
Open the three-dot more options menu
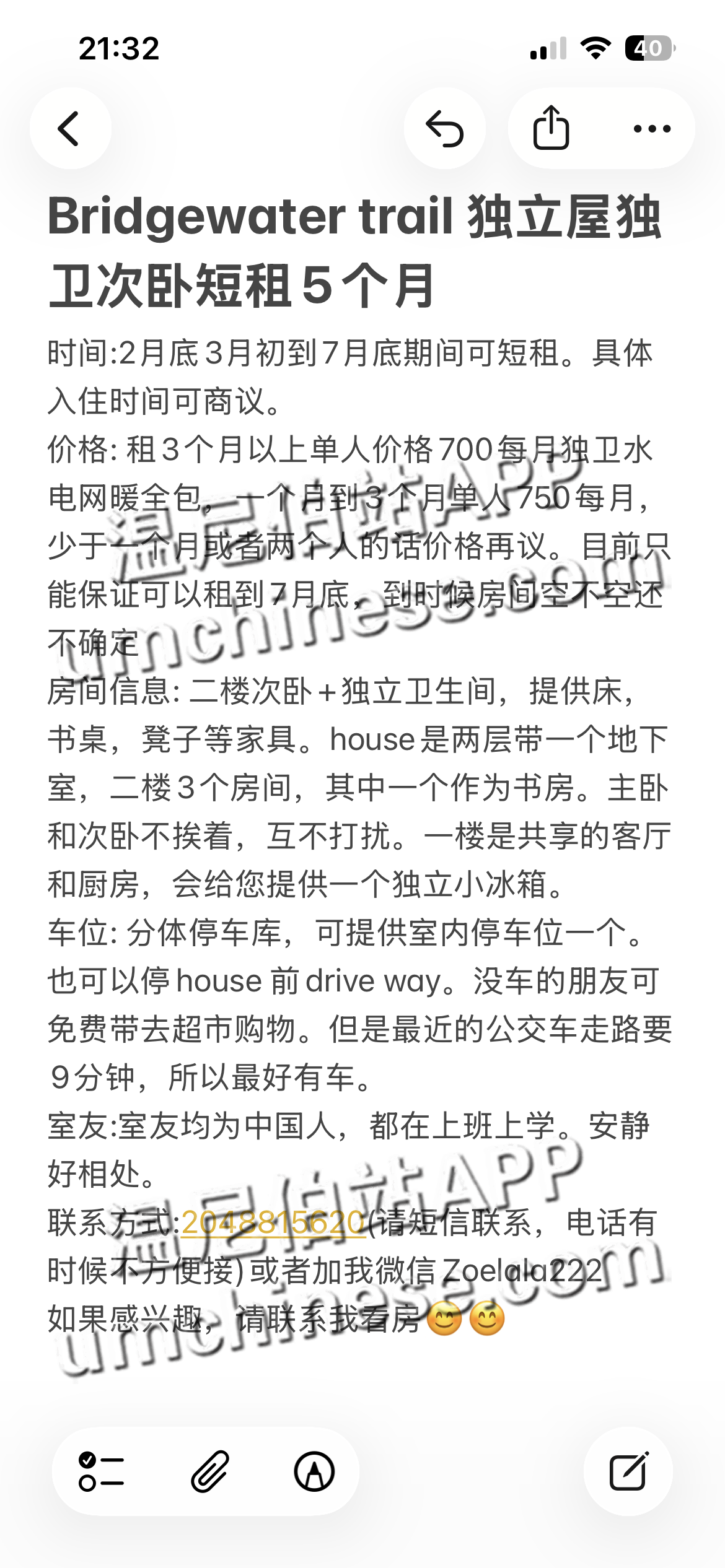click(x=651, y=128)
